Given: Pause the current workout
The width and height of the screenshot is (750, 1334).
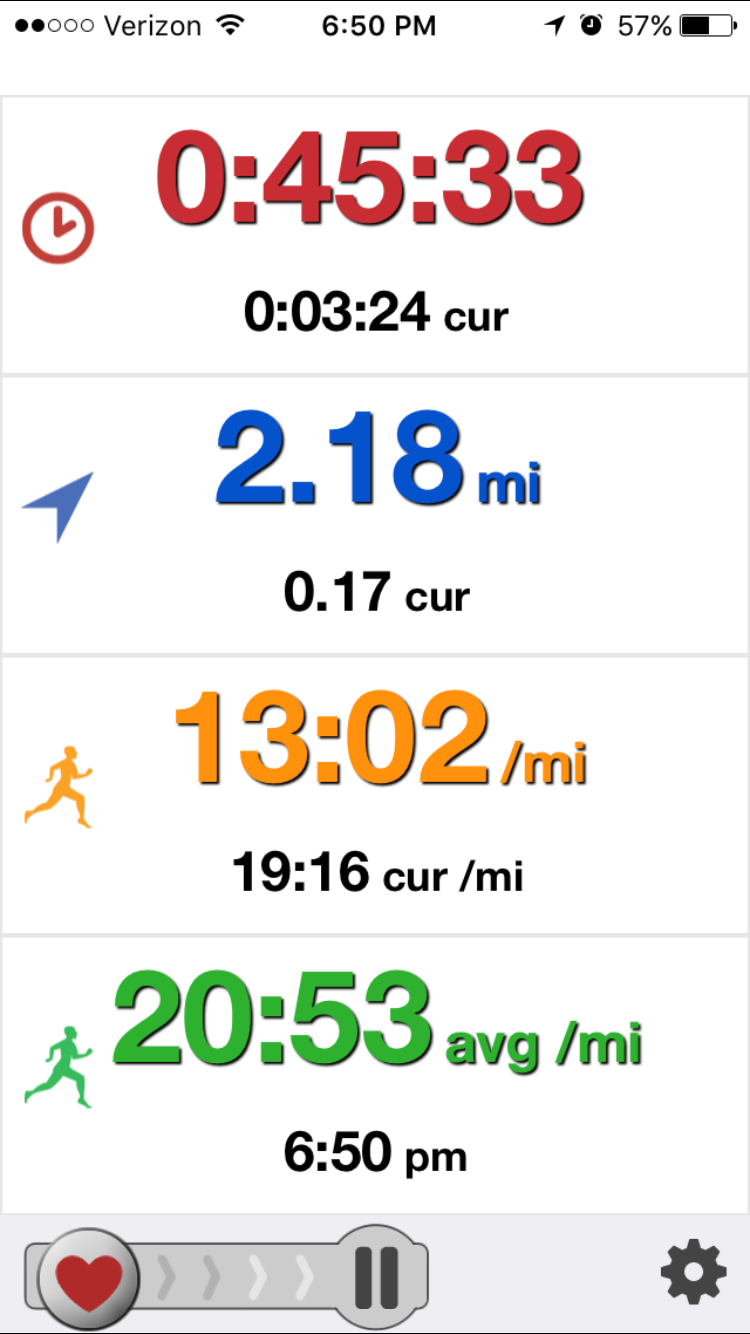Looking at the screenshot, I should click(x=377, y=1275).
